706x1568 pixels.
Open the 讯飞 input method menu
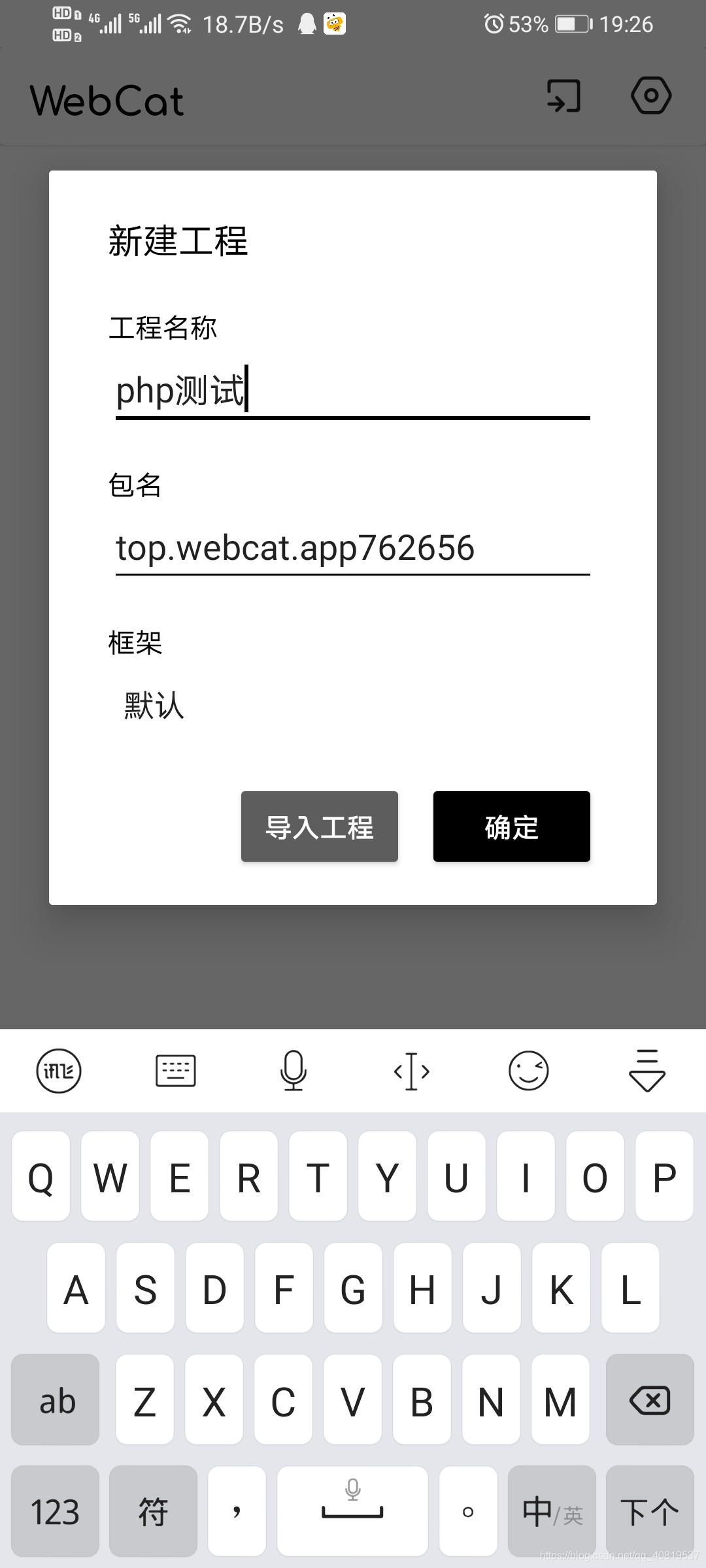(x=58, y=1071)
